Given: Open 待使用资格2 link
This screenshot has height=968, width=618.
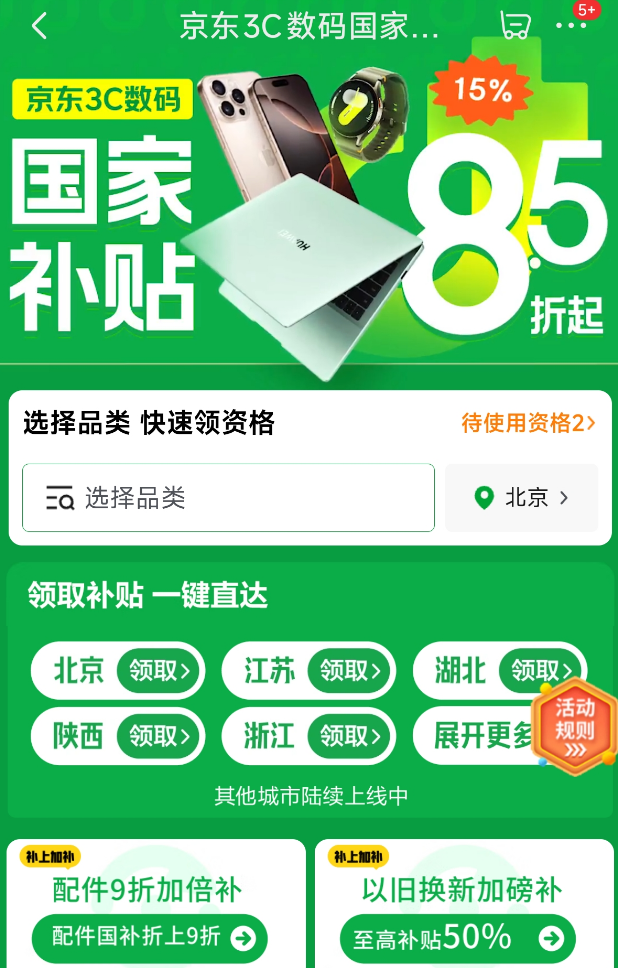Looking at the screenshot, I should pos(528,423).
